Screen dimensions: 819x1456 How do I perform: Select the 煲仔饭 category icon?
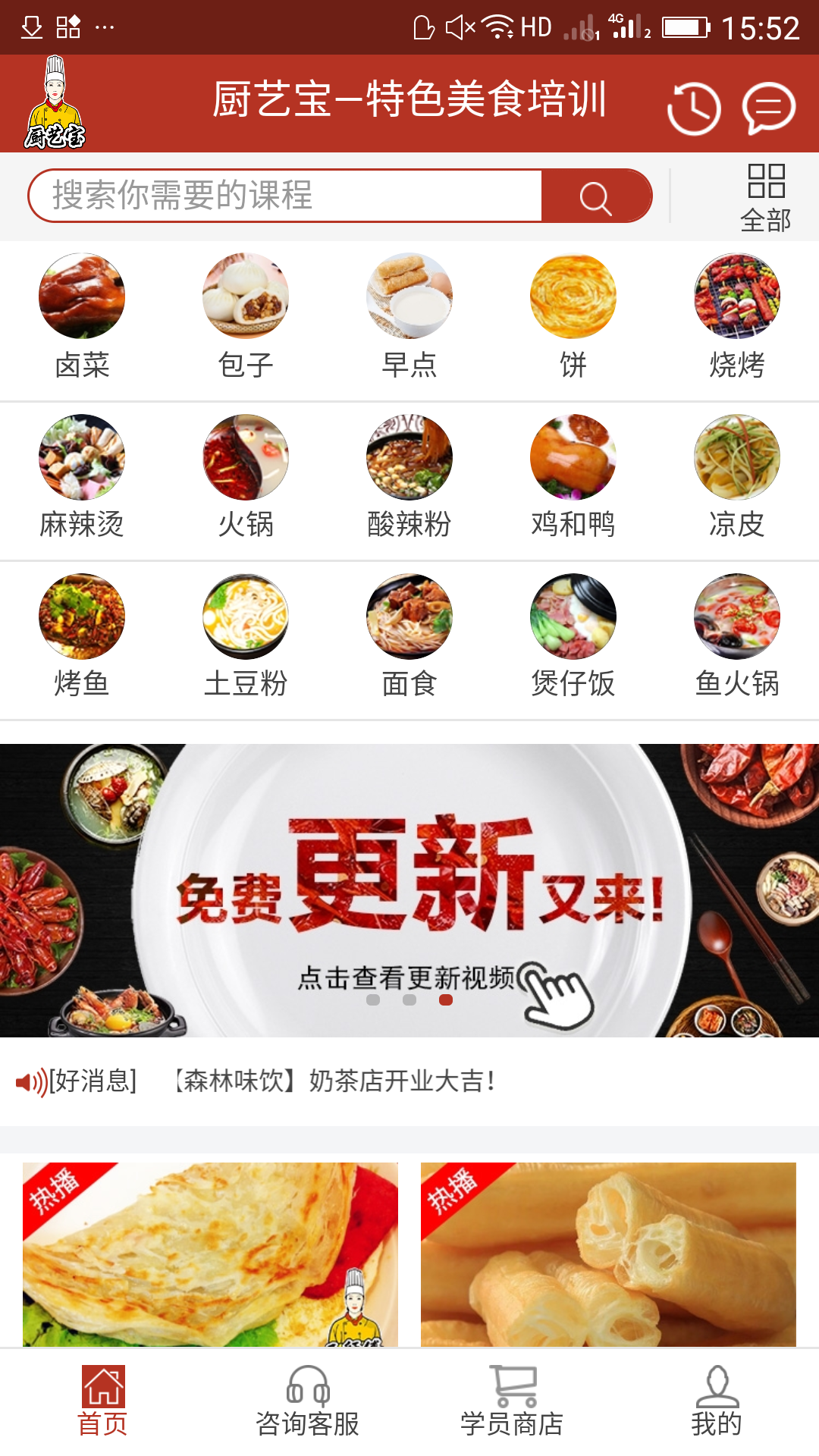(x=573, y=617)
